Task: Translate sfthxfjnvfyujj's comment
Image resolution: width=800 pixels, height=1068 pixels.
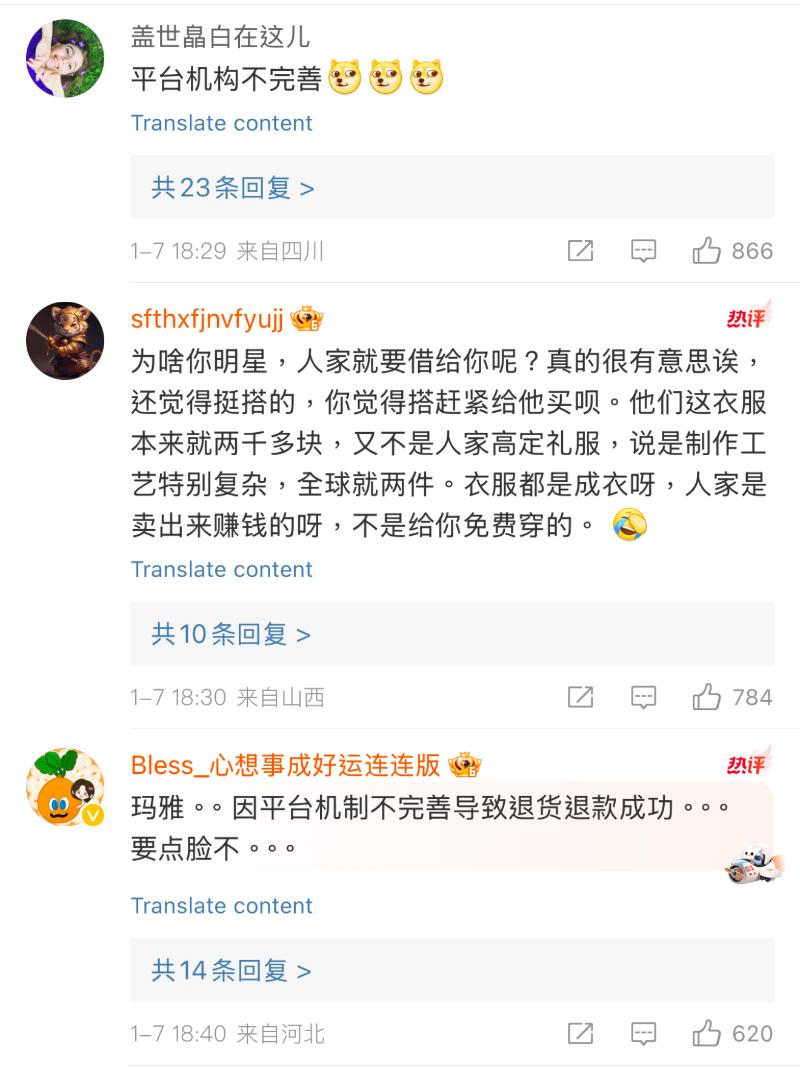Action: [221, 569]
